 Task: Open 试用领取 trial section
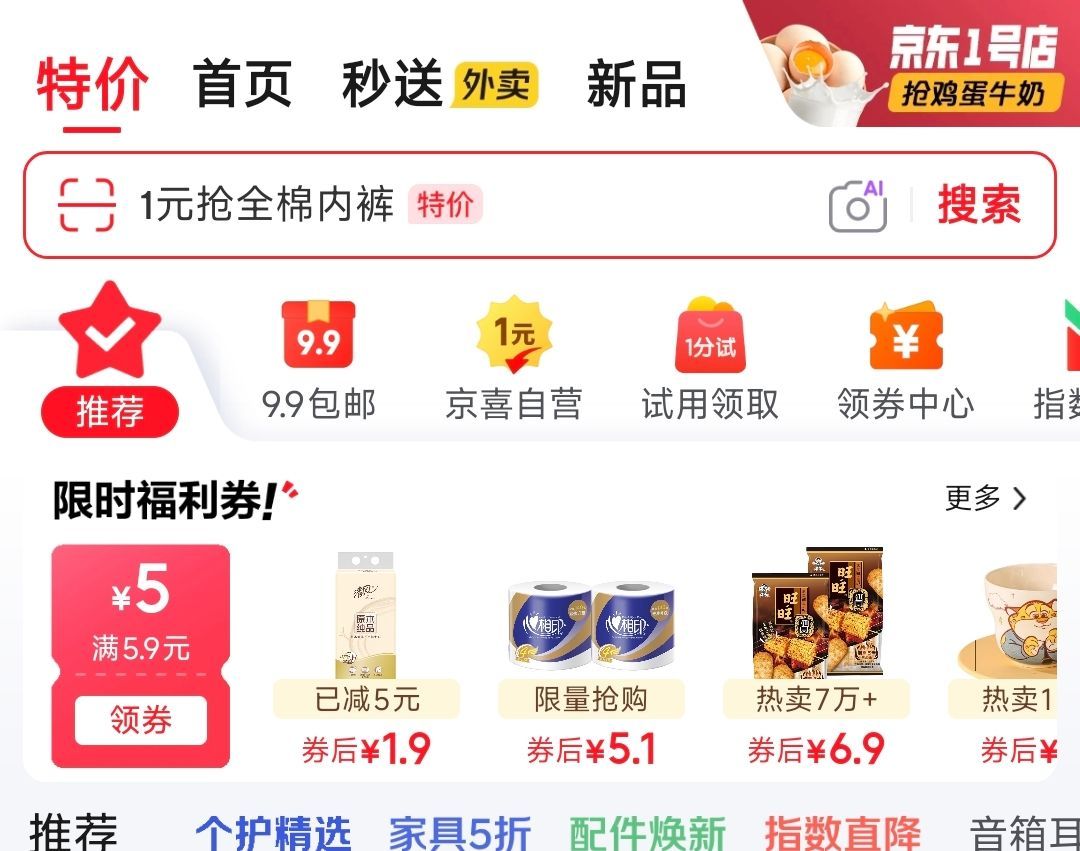pyautogui.click(x=710, y=360)
